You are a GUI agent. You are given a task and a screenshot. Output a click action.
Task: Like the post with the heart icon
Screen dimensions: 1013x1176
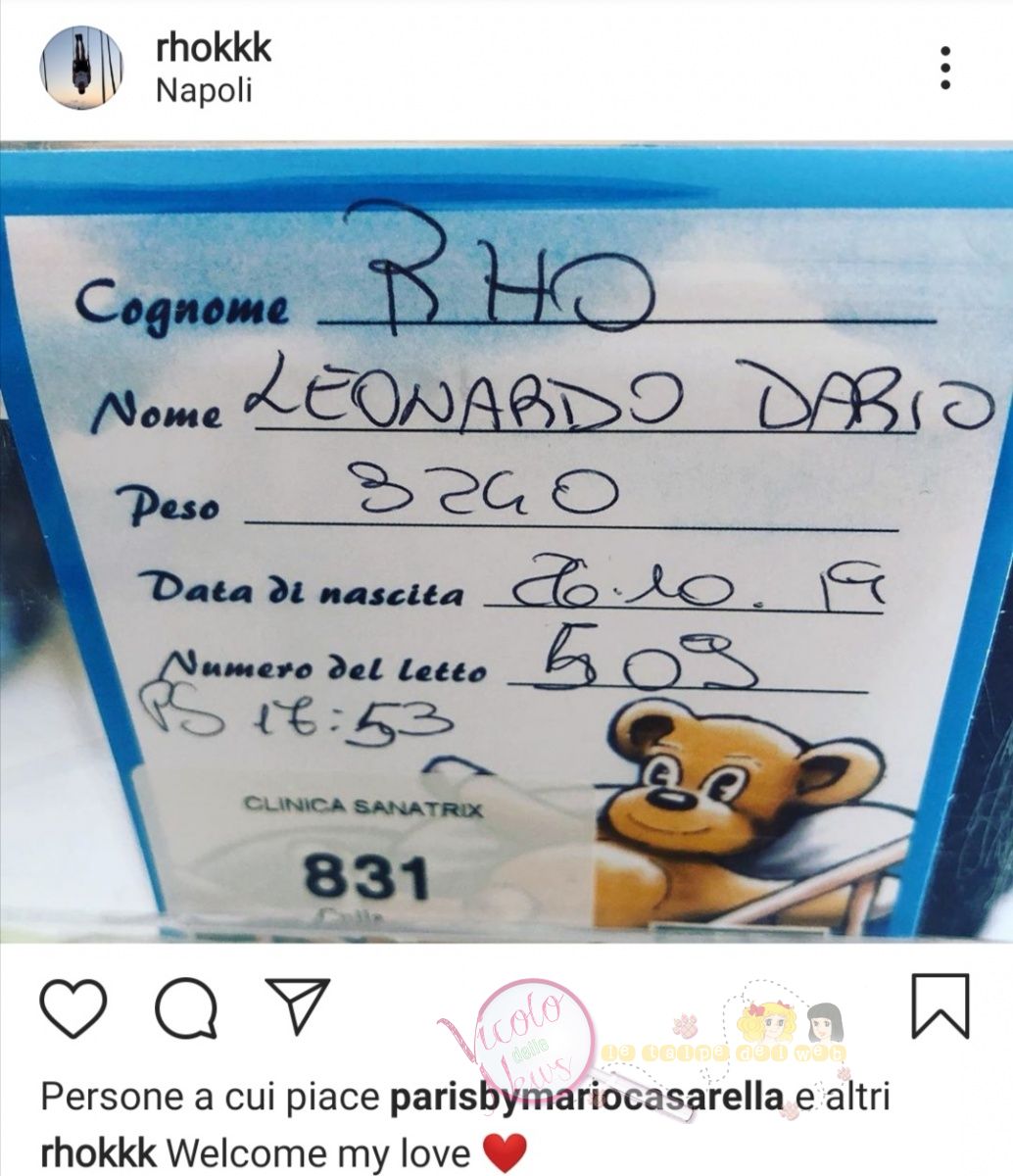click(72, 1007)
